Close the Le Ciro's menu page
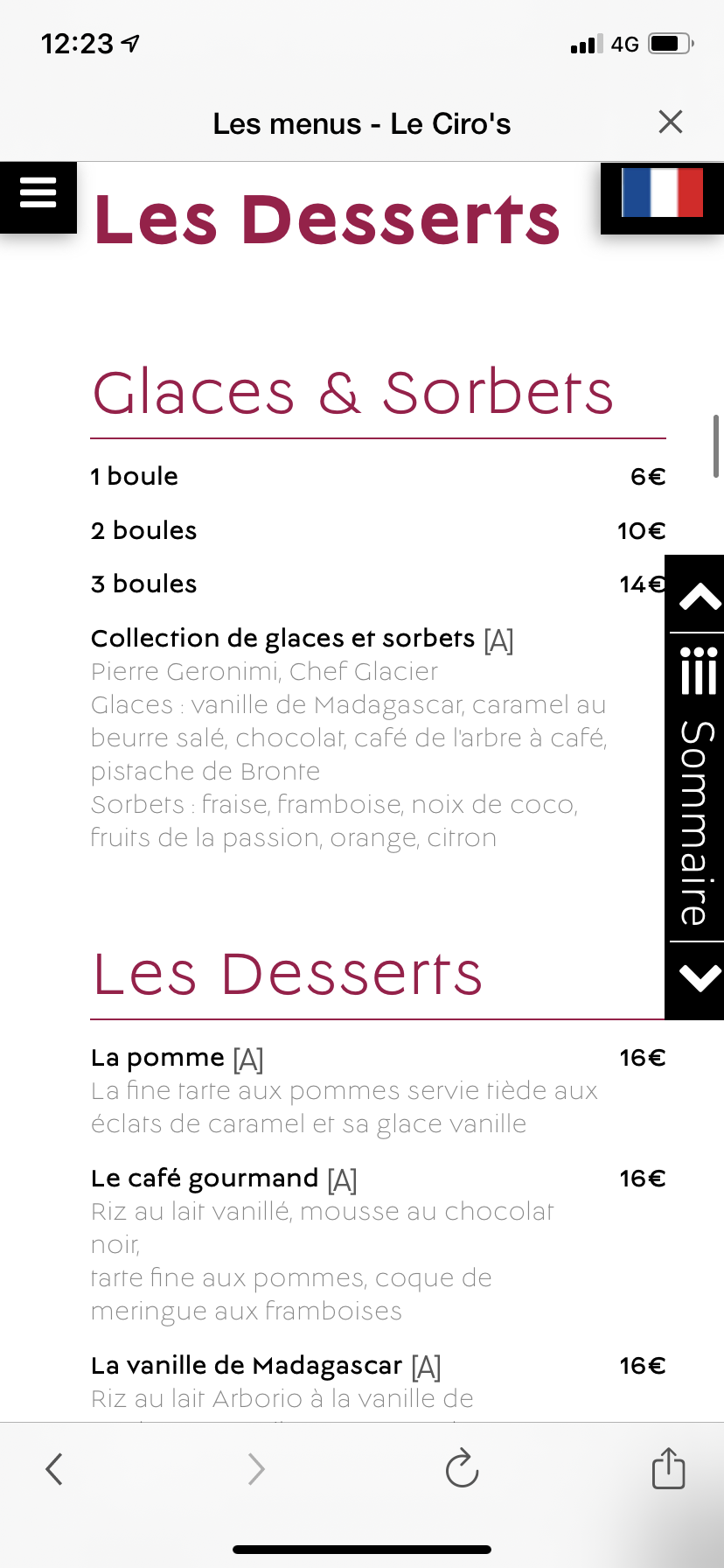Viewport: 724px width, 1568px height. click(x=670, y=122)
